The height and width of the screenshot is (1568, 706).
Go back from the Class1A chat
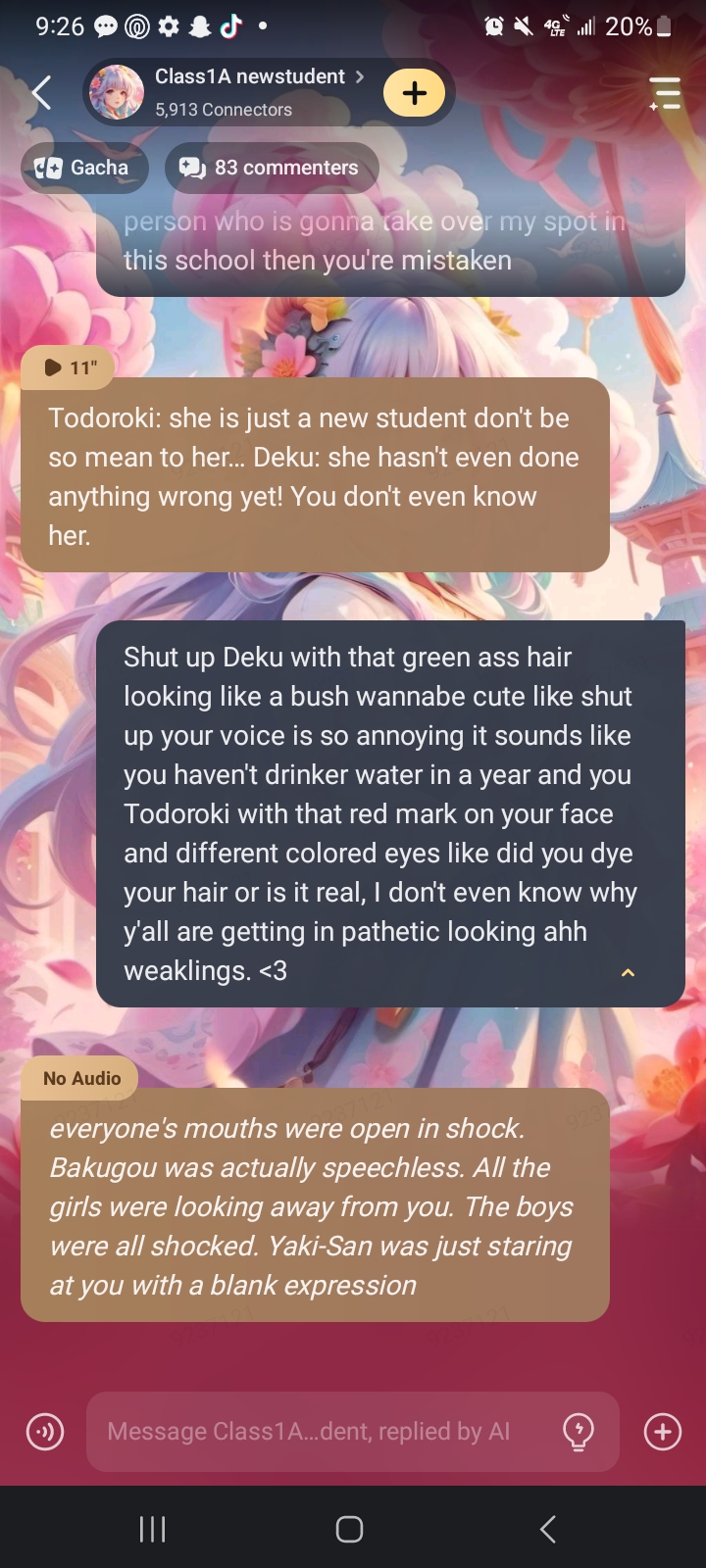[x=41, y=93]
